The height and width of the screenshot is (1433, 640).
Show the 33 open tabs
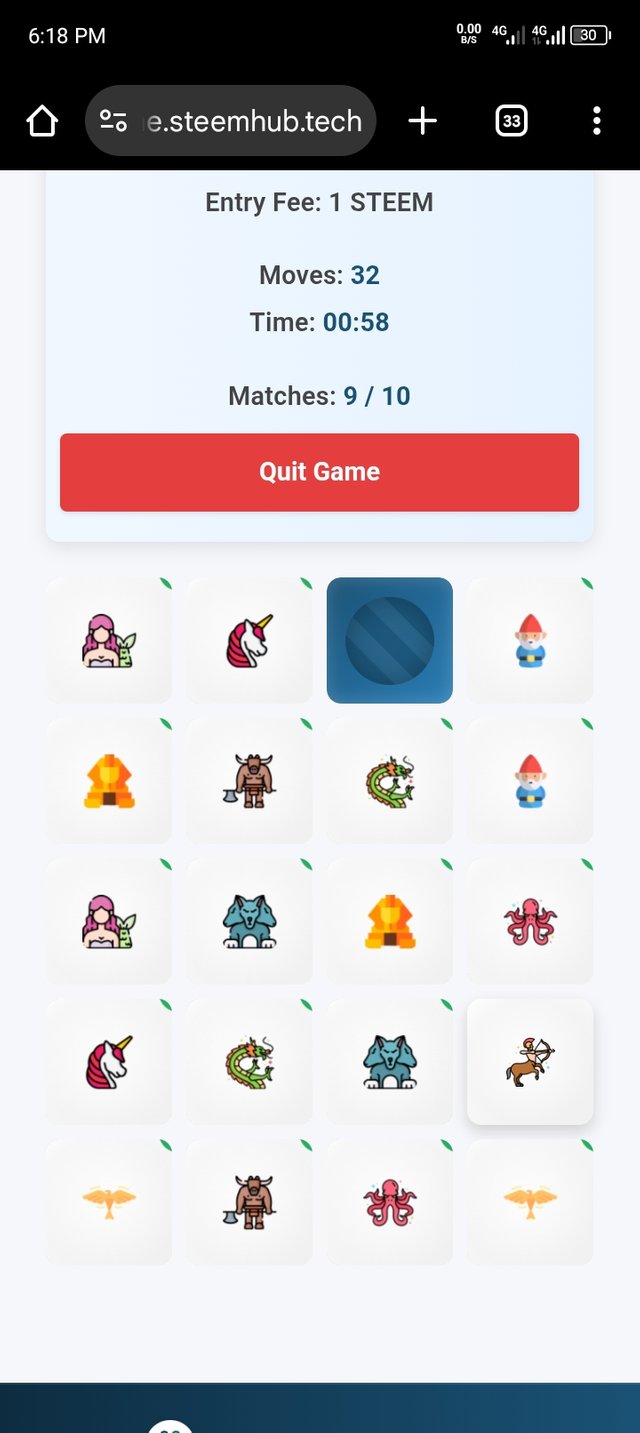511,121
